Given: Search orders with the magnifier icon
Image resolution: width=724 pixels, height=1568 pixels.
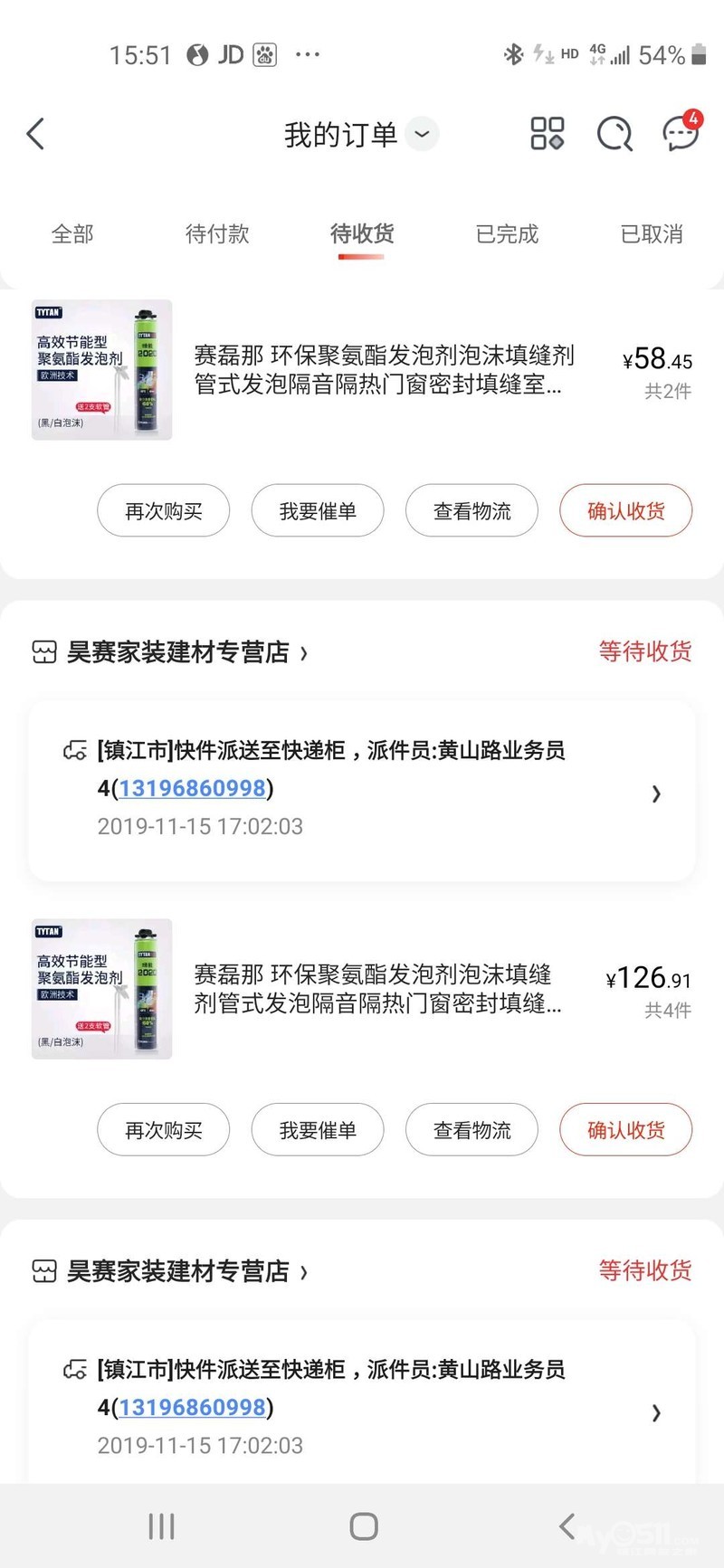Looking at the screenshot, I should point(614,134).
